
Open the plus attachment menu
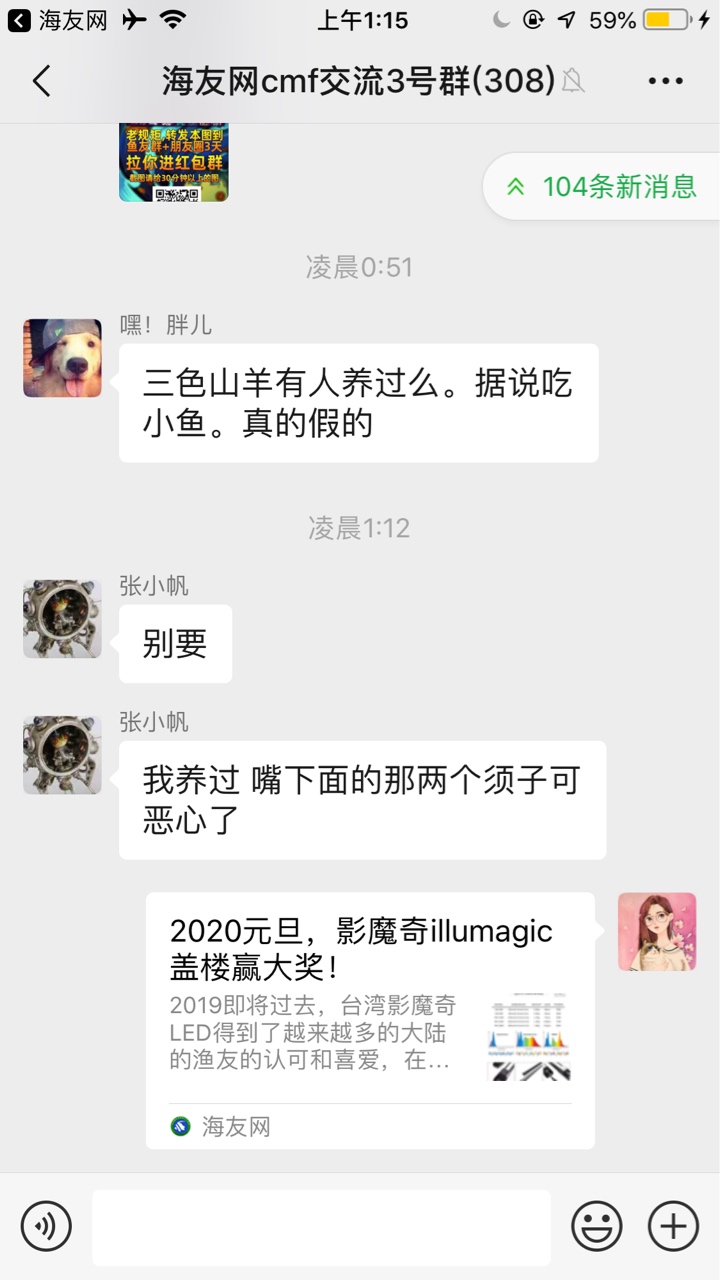673,1226
